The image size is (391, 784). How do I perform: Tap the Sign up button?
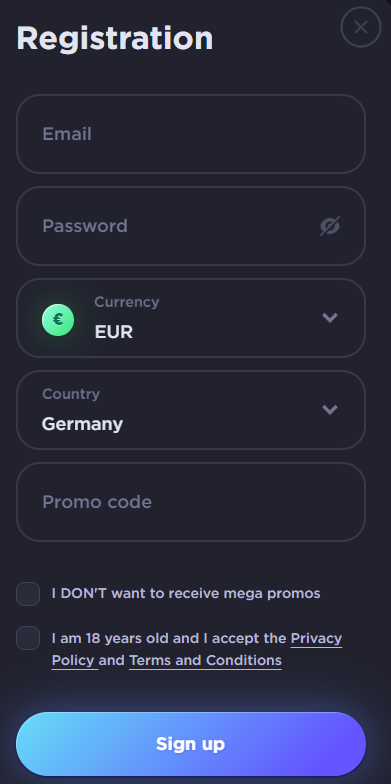click(x=191, y=744)
